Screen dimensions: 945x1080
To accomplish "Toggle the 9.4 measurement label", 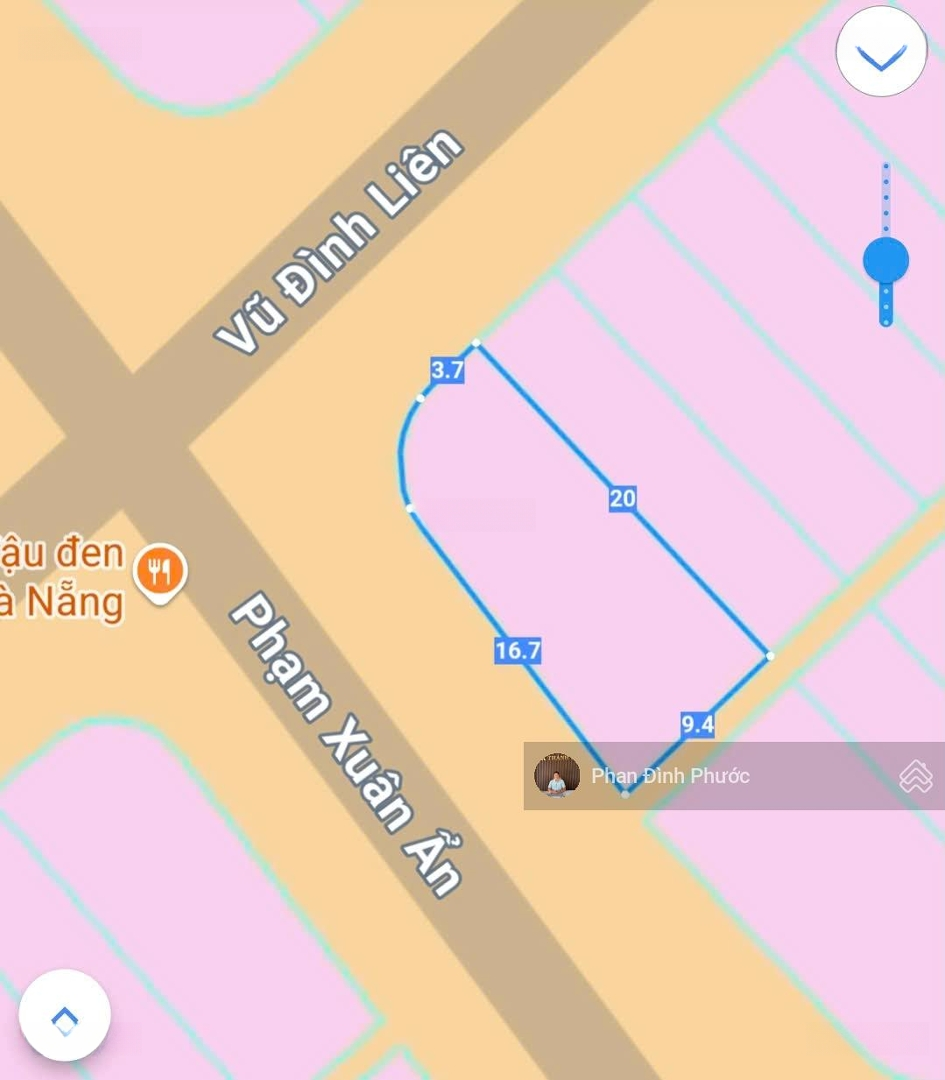I will click(x=697, y=726).
